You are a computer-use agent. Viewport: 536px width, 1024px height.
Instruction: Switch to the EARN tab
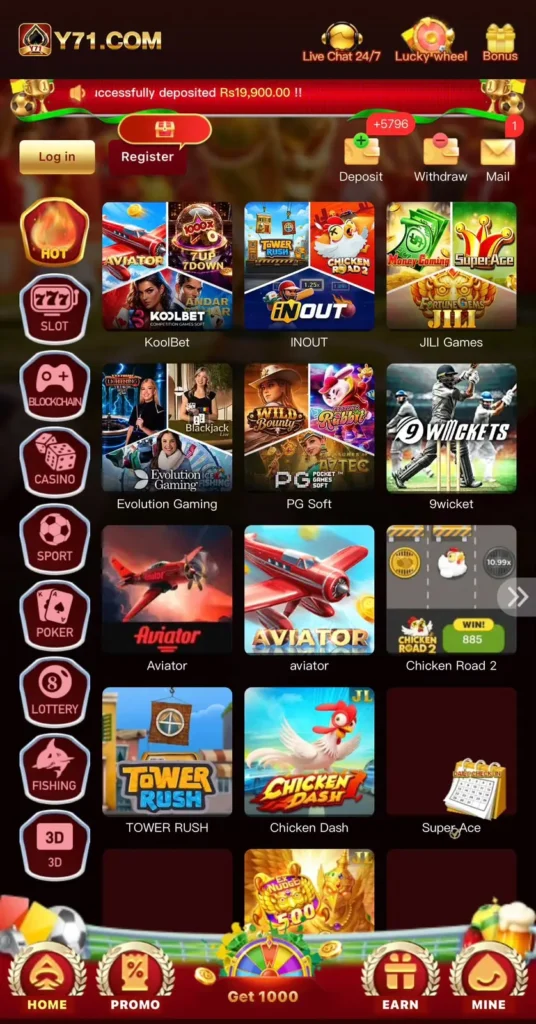(400, 979)
